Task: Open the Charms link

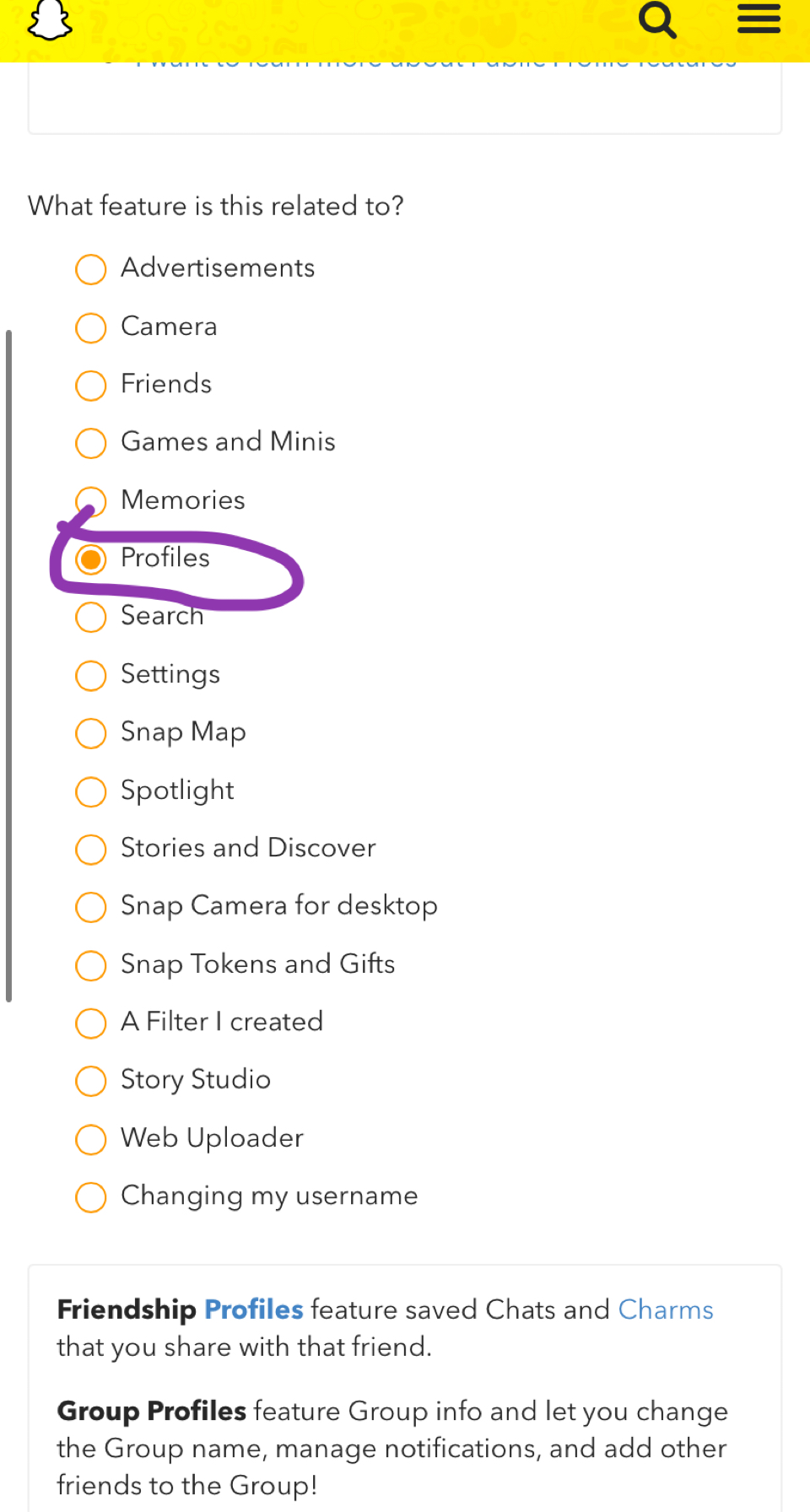Action: click(x=666, y=1309)
